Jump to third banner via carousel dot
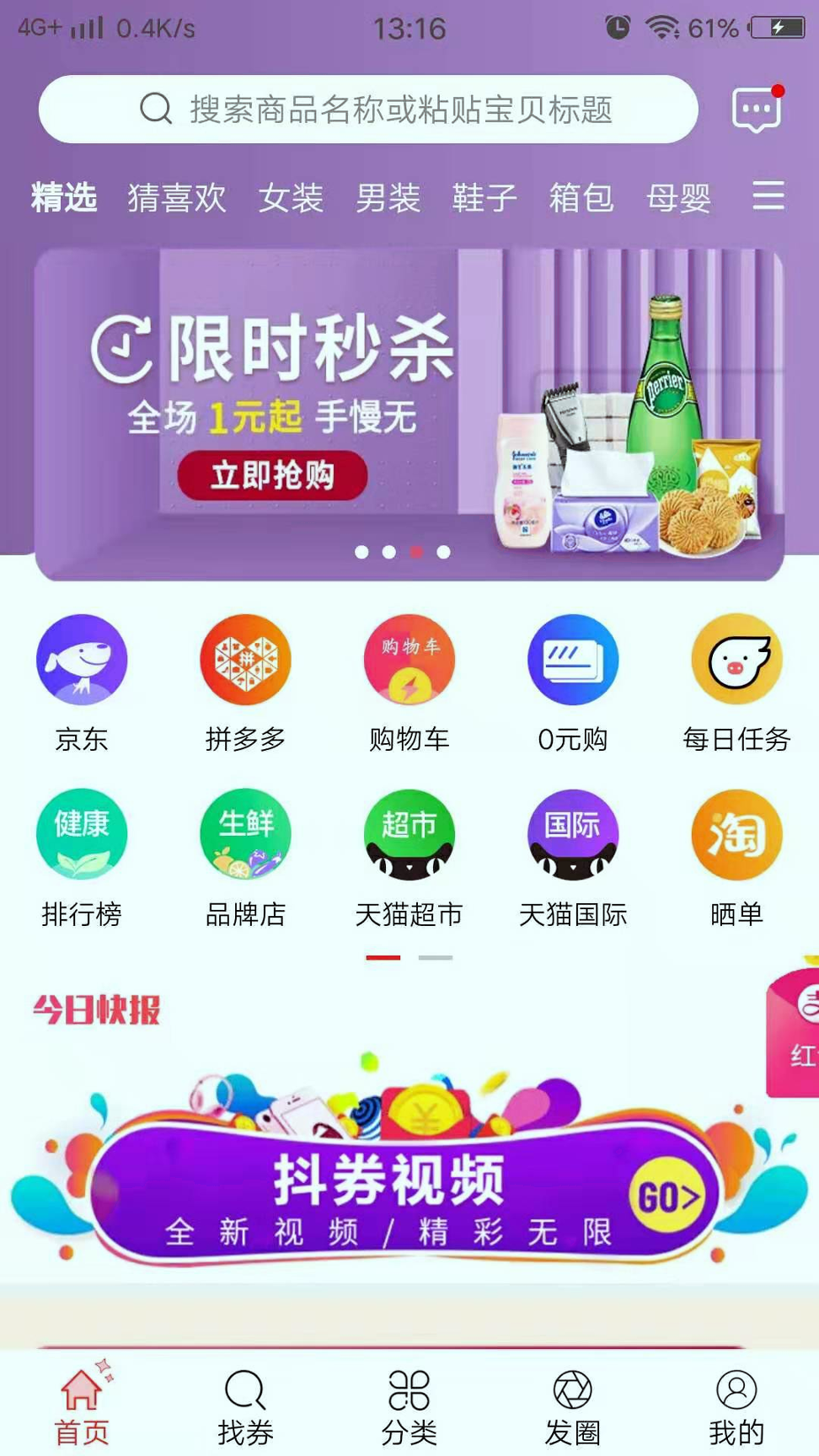This screenshot has width=819, height=1456. point(415,552)
